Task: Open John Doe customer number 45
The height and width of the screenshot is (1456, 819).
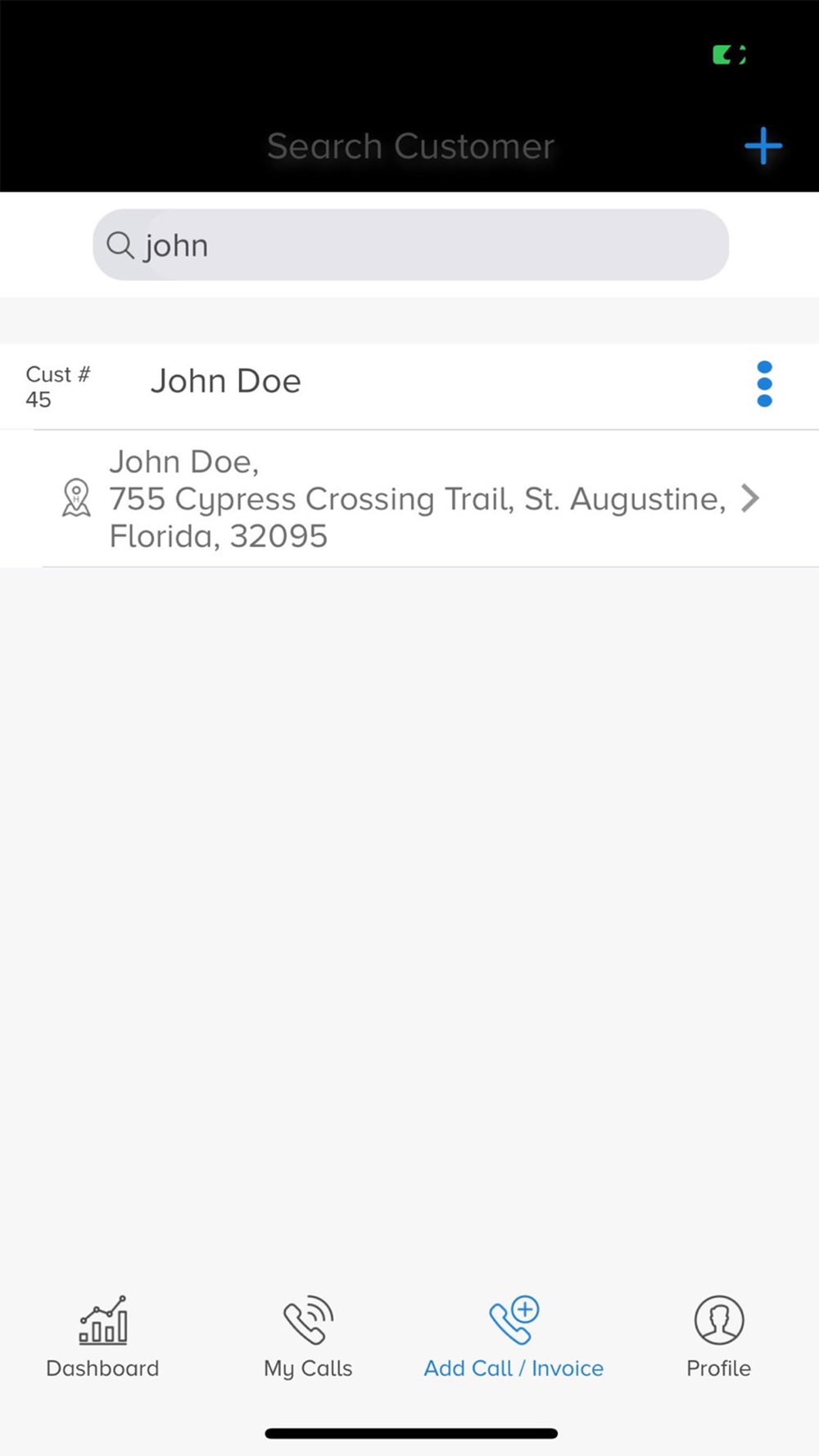Action: pos(225,382)
